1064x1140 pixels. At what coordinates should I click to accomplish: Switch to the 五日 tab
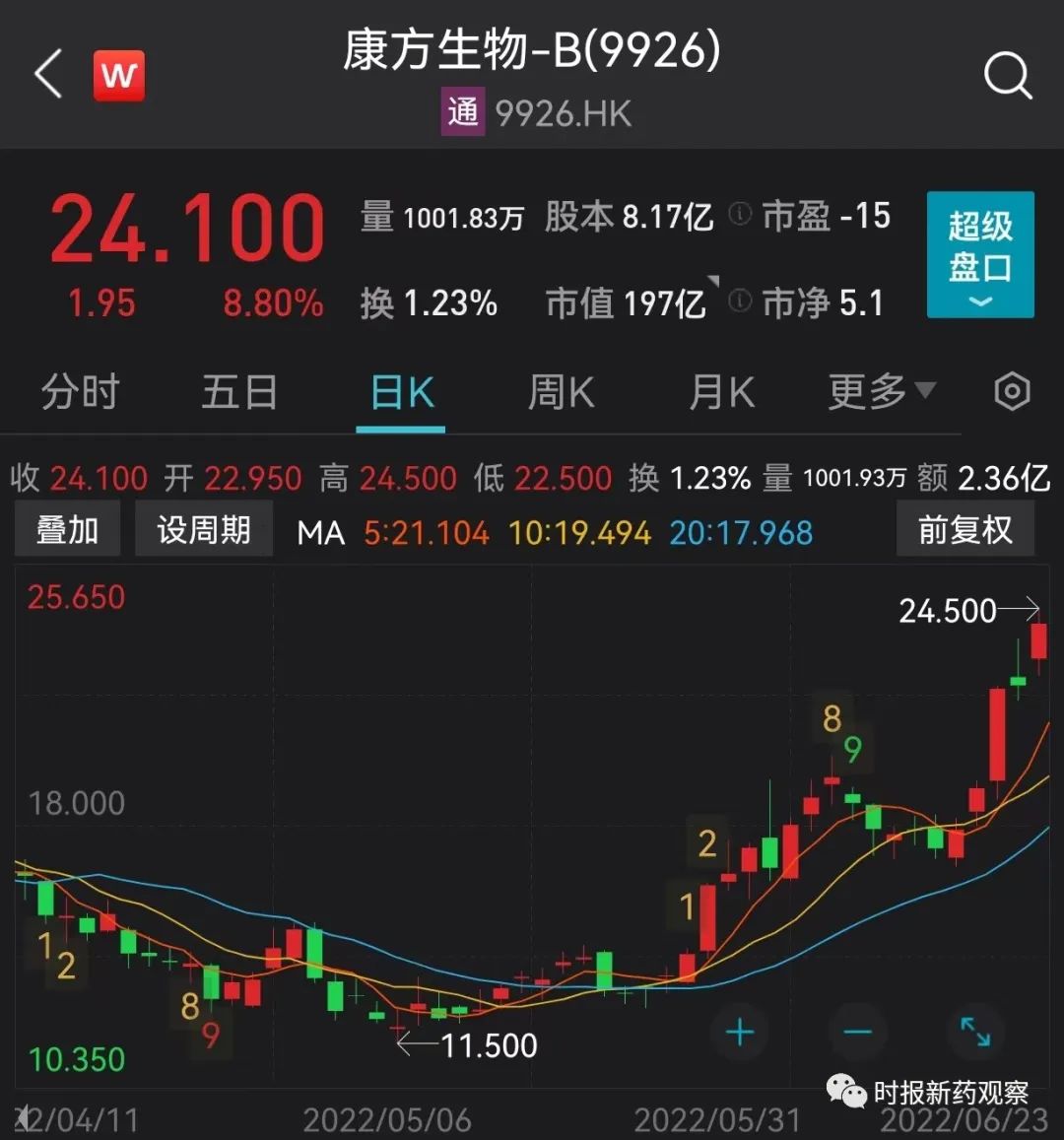(239, 393)
